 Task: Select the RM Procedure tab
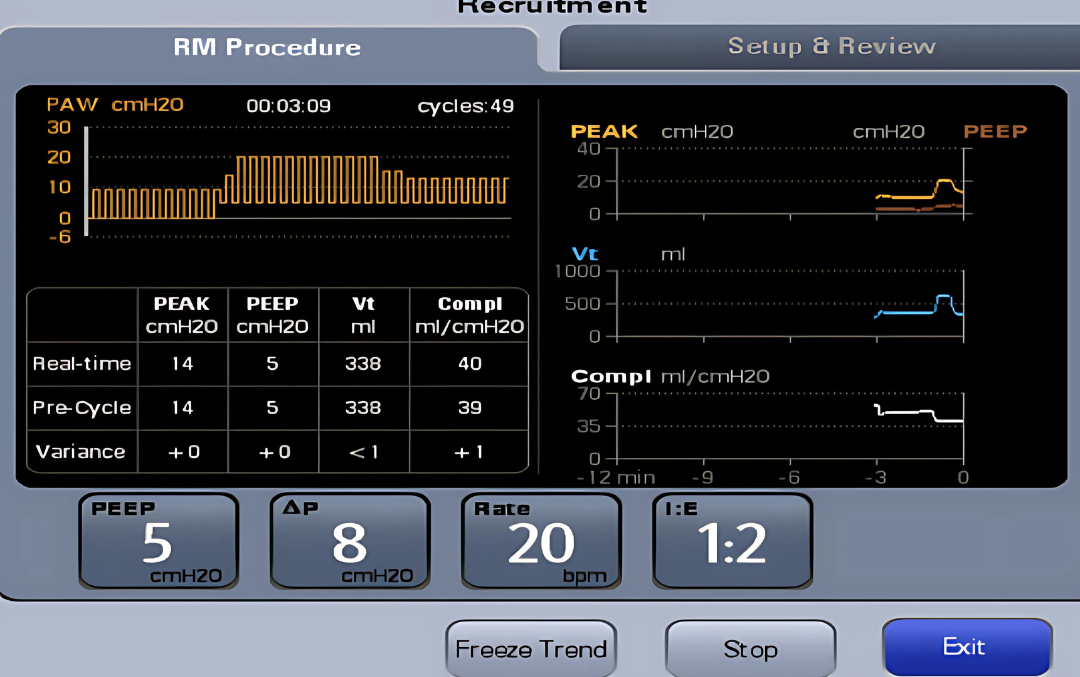(x=267, y=47)
